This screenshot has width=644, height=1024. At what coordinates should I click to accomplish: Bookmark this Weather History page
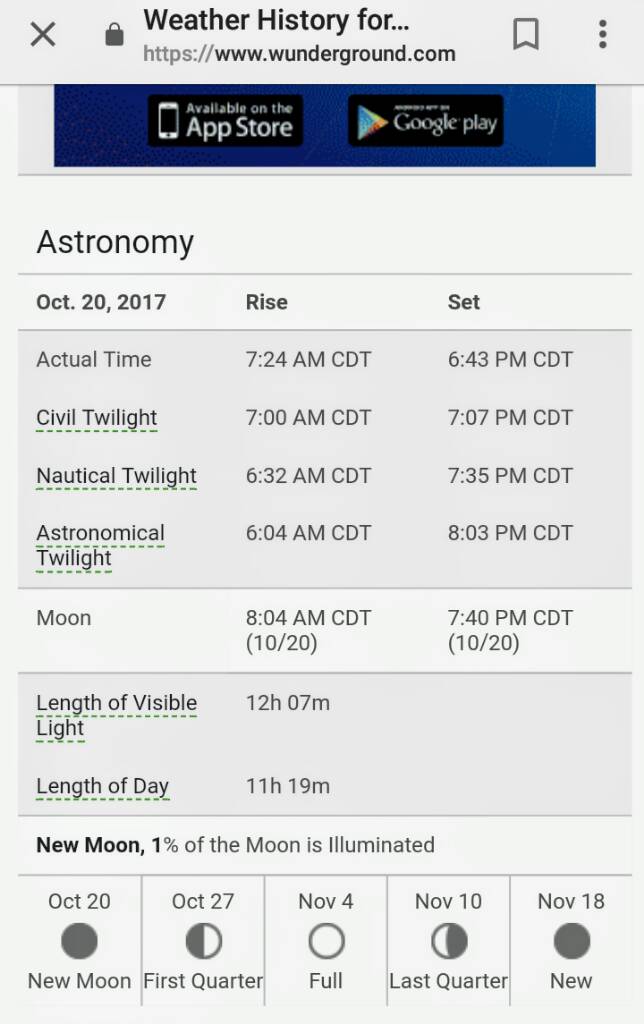click(525, 35)
